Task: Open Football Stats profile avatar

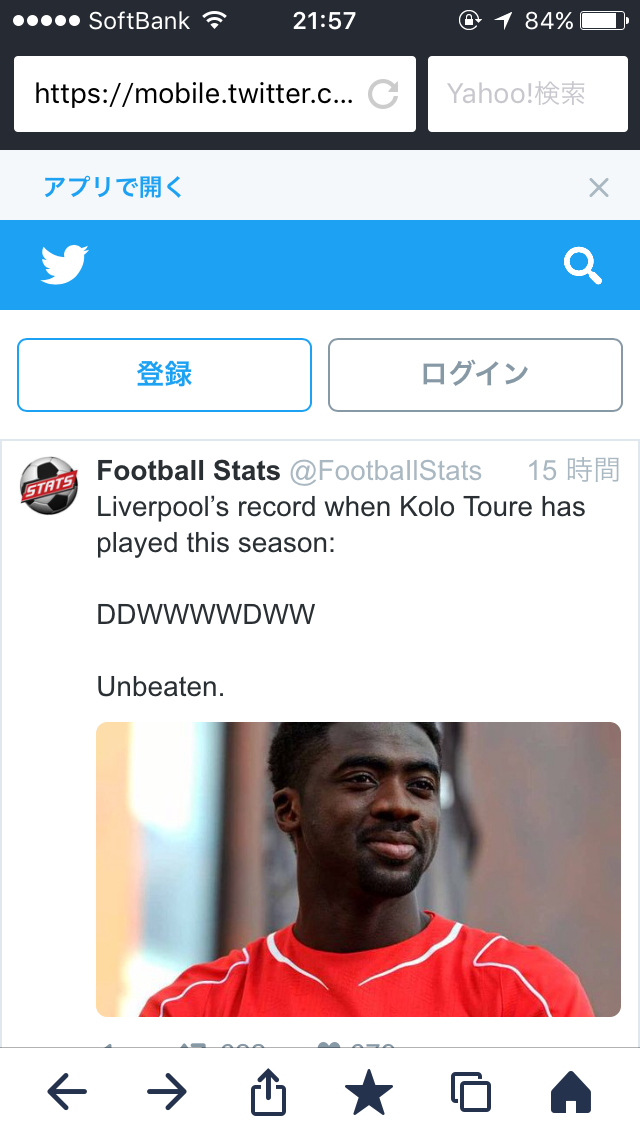Action: 49,486
